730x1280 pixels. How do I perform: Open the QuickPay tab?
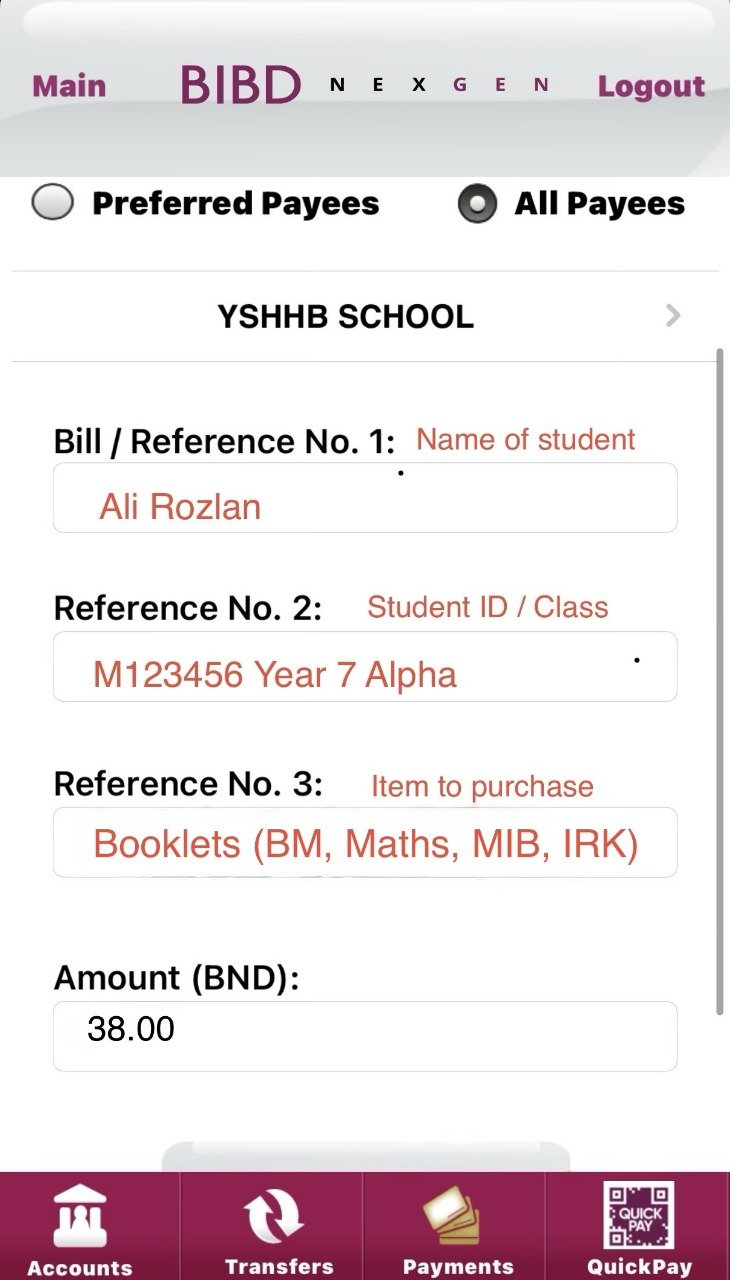[x=638, y=1228]
